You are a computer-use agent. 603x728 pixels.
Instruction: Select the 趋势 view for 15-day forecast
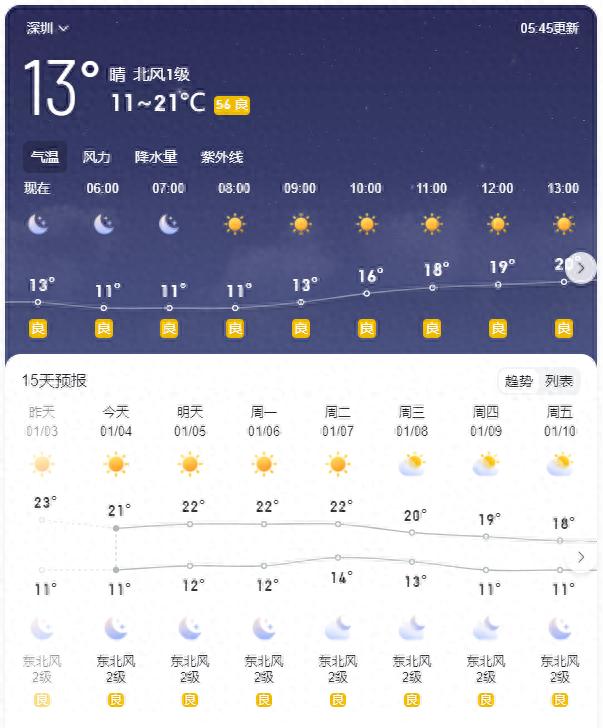519,381
